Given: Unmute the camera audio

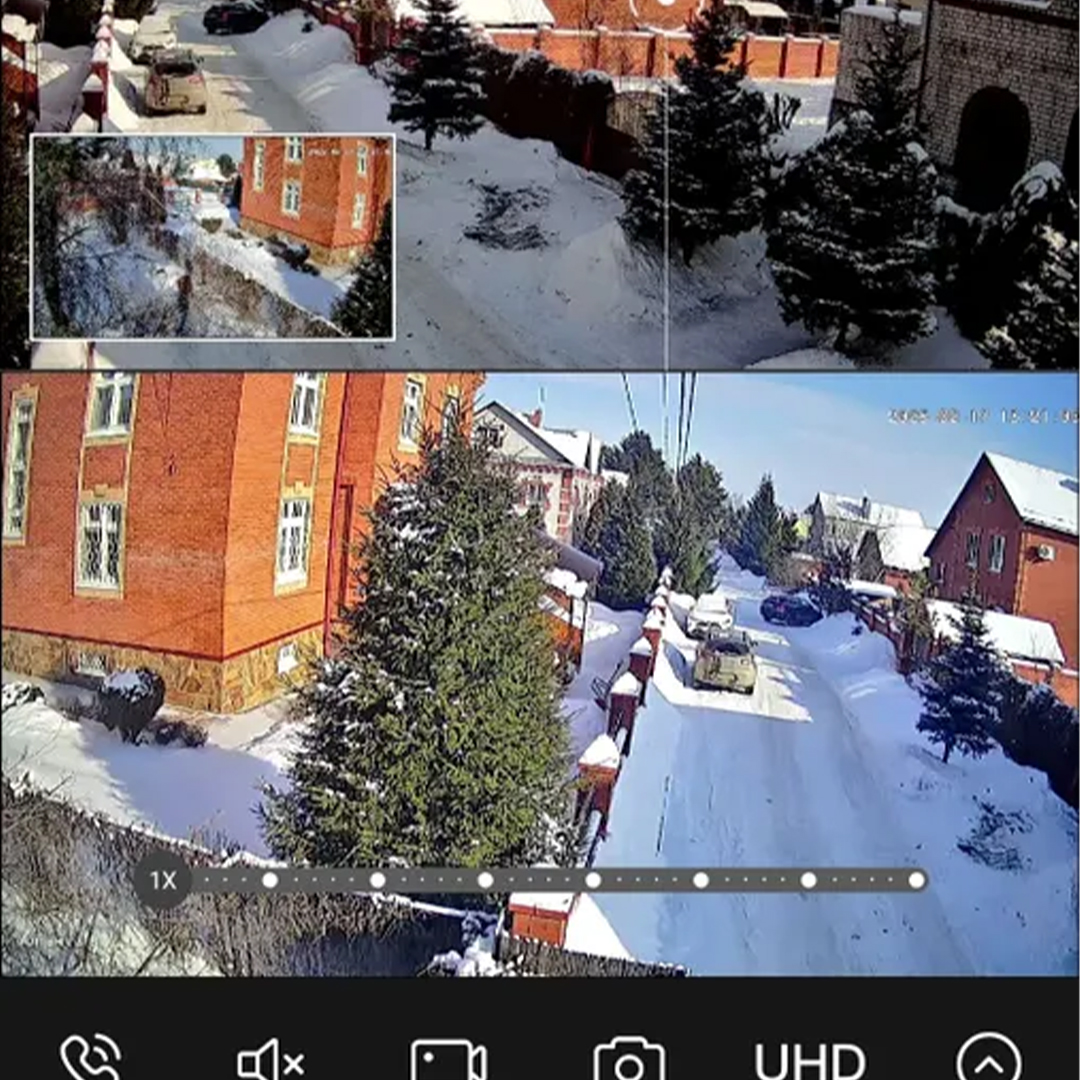Looking at the screenshot, I should tap(270, 1060).
